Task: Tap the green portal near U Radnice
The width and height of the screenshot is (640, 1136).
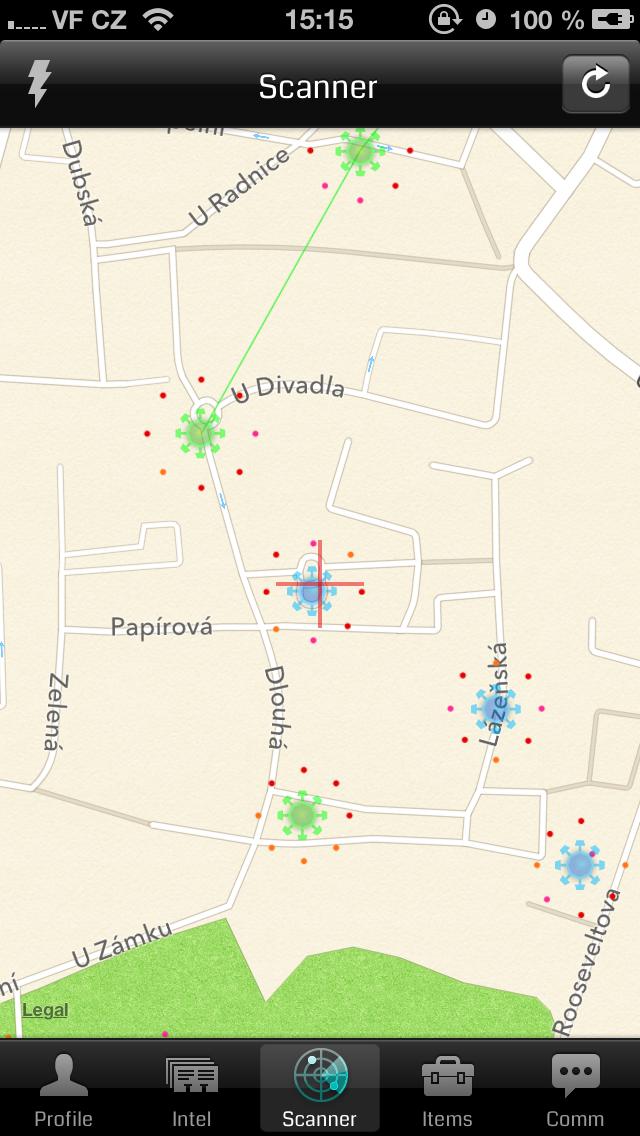Action: pos(360,151)
